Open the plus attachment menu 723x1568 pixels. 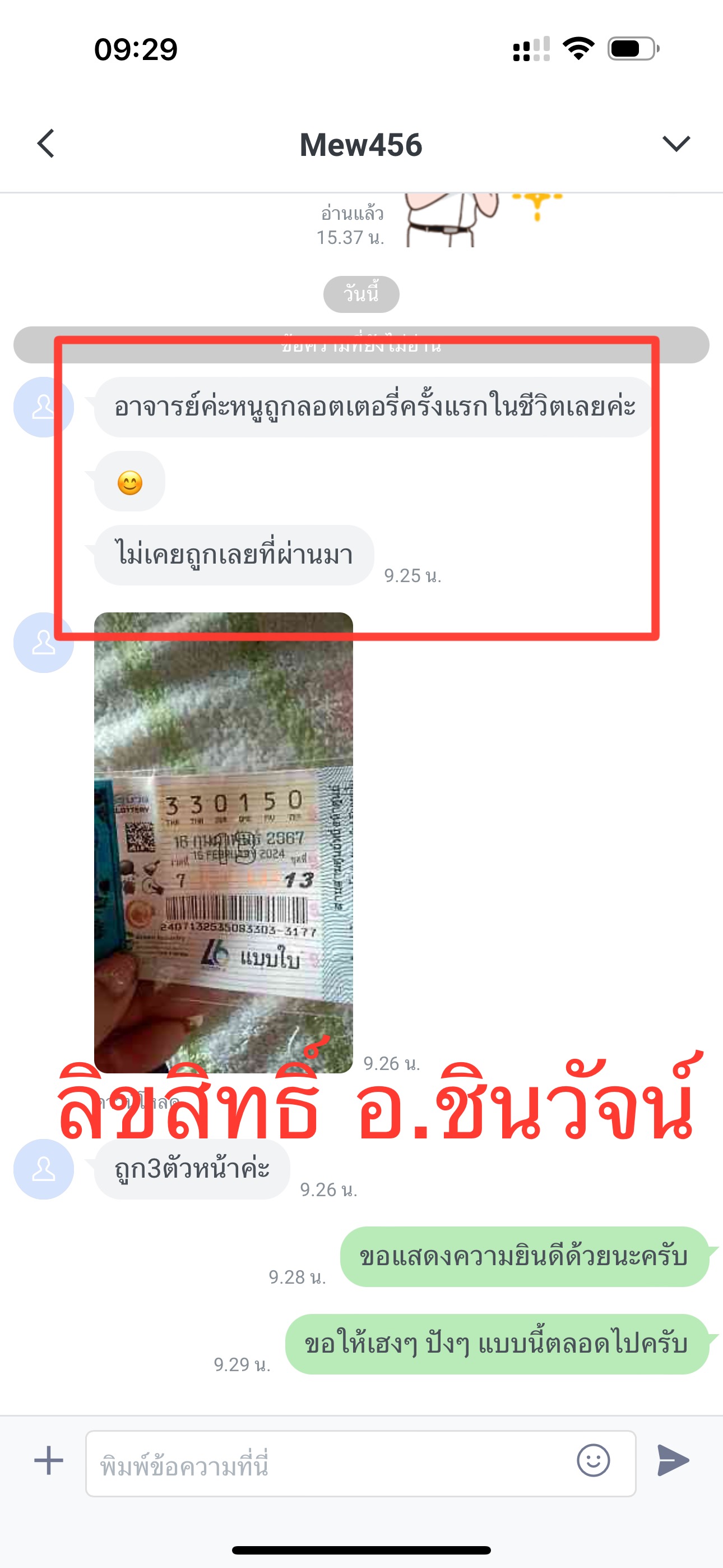(x=49, y=1461)
